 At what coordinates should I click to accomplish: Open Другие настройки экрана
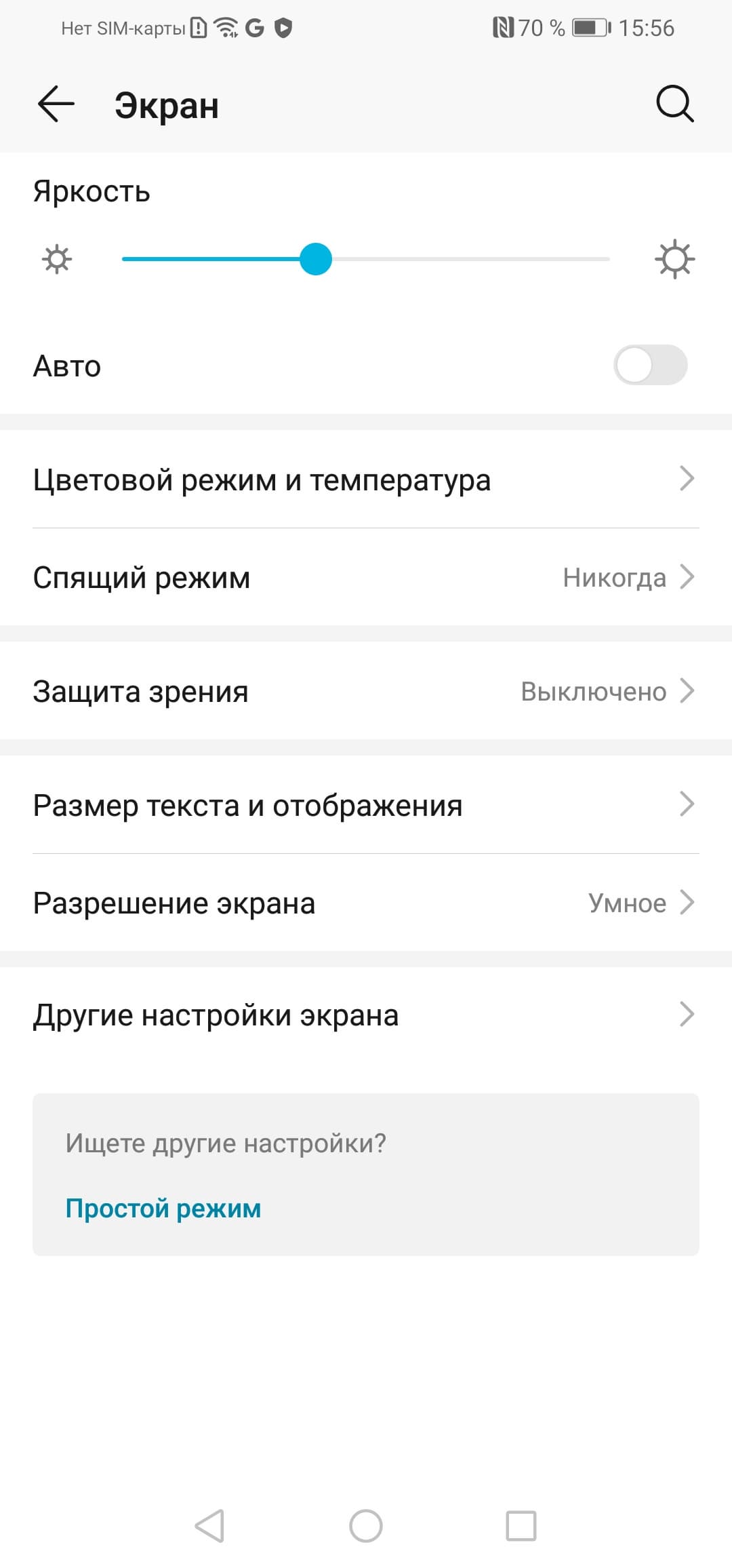pyautogui.click(x=366, y=1015)
